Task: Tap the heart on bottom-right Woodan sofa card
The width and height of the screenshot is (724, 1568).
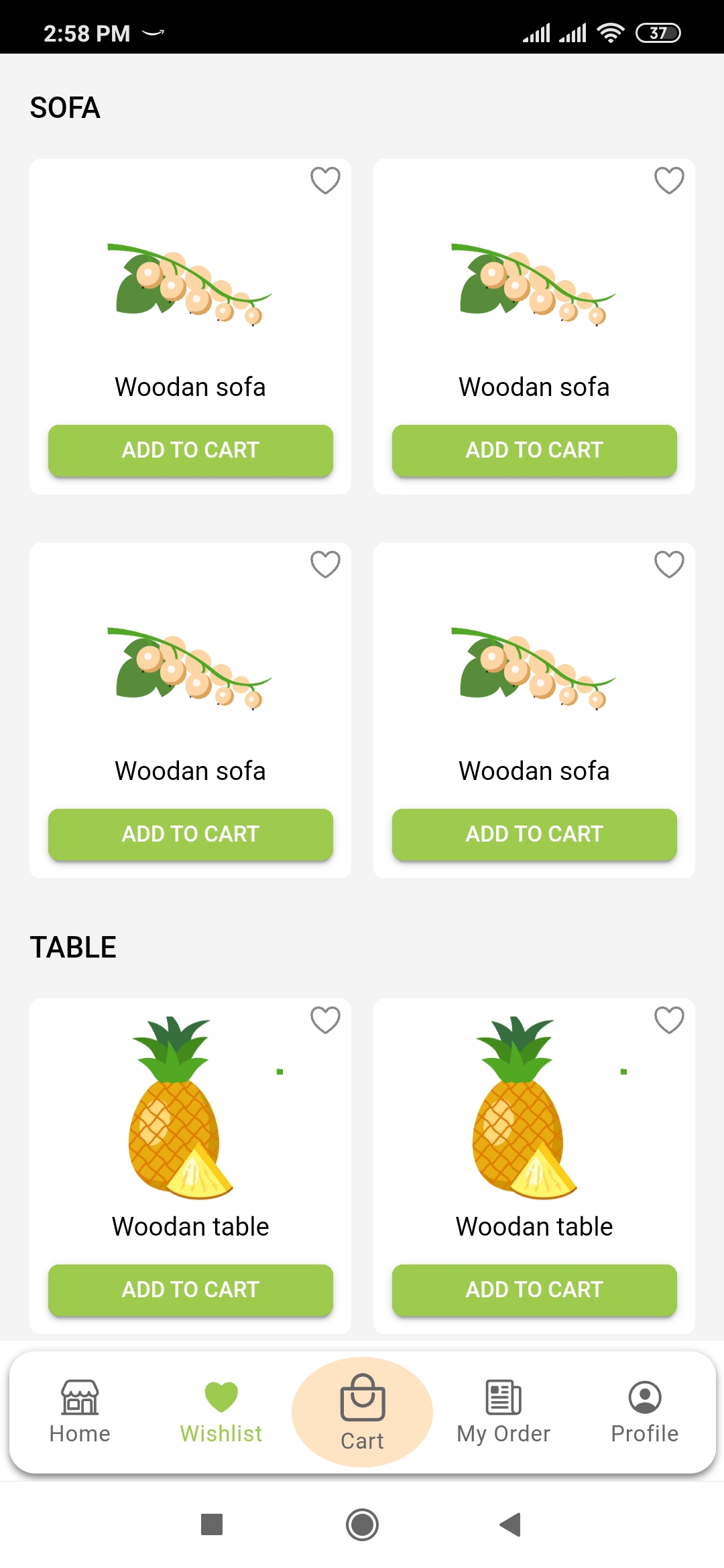Action: click(668, 565)
